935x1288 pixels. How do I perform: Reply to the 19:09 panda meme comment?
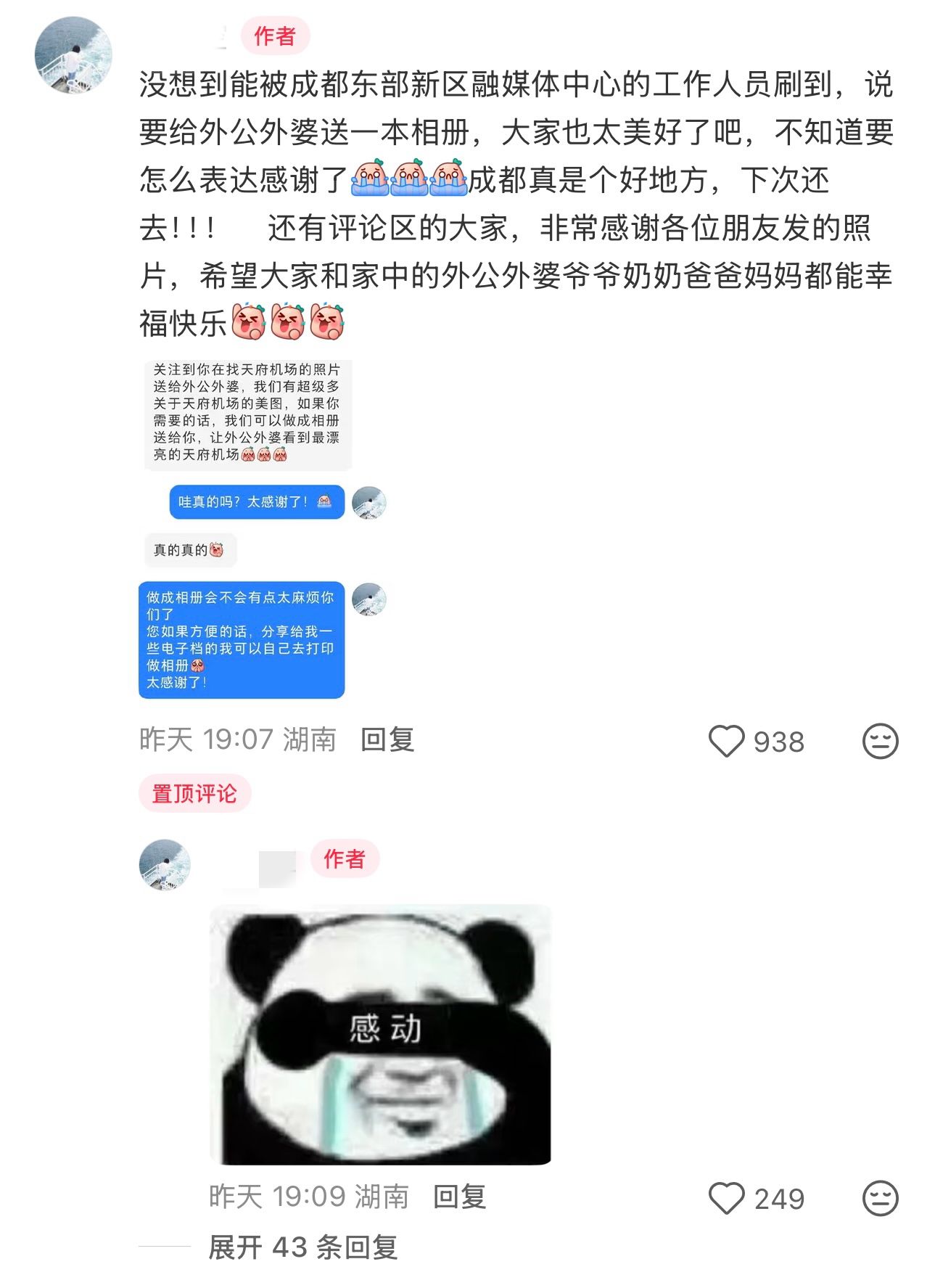pos(459,1197)
